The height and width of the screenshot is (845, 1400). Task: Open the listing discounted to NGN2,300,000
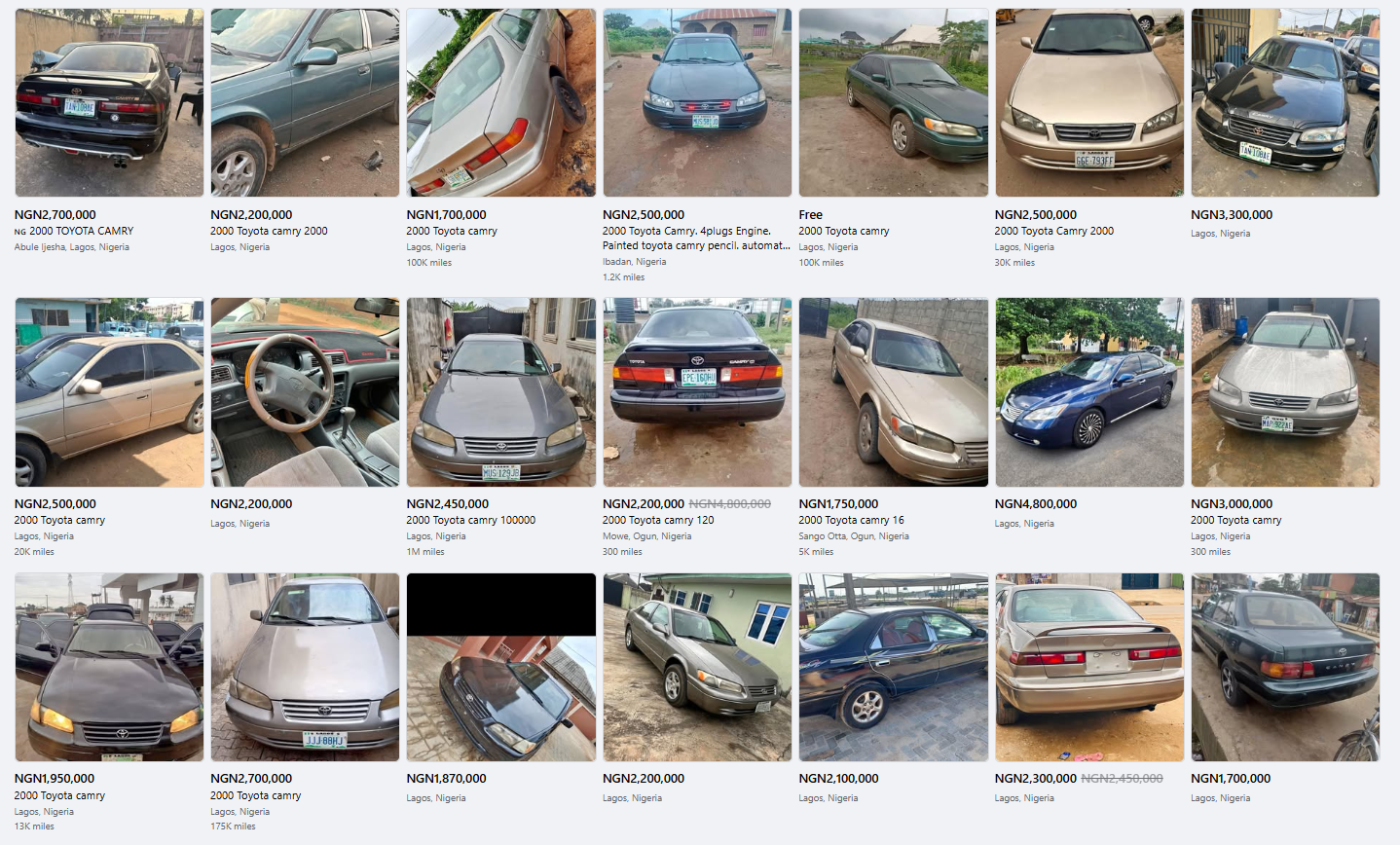pos(1089,667)
